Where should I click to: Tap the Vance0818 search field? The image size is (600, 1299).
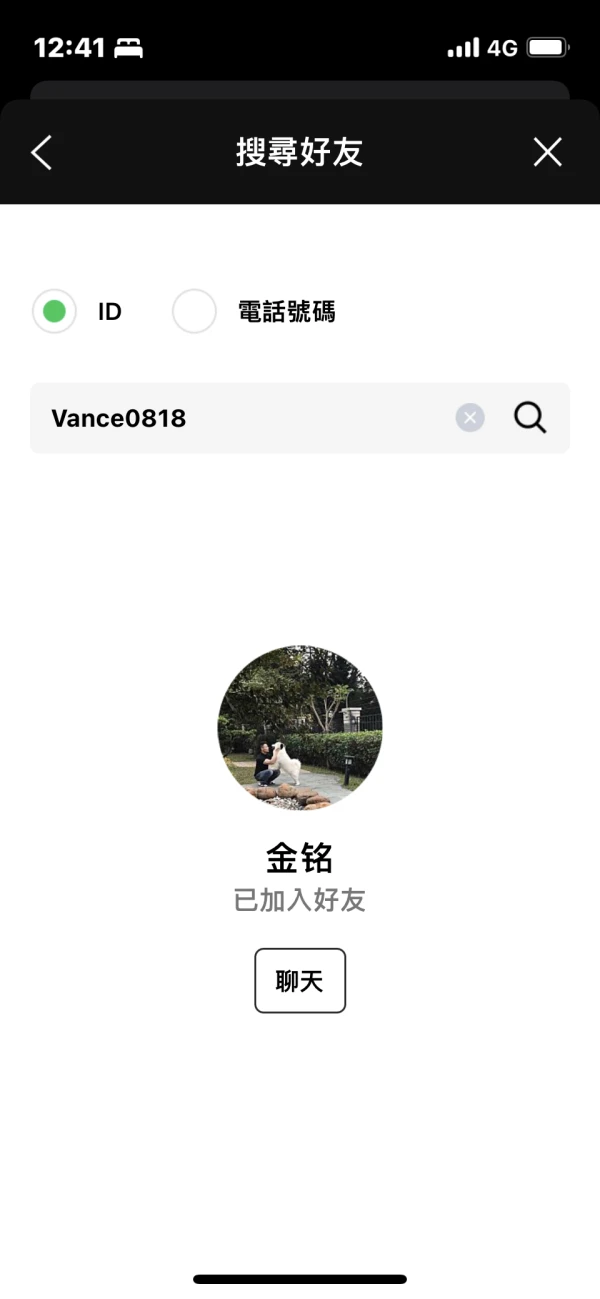(x=240, y=418)
